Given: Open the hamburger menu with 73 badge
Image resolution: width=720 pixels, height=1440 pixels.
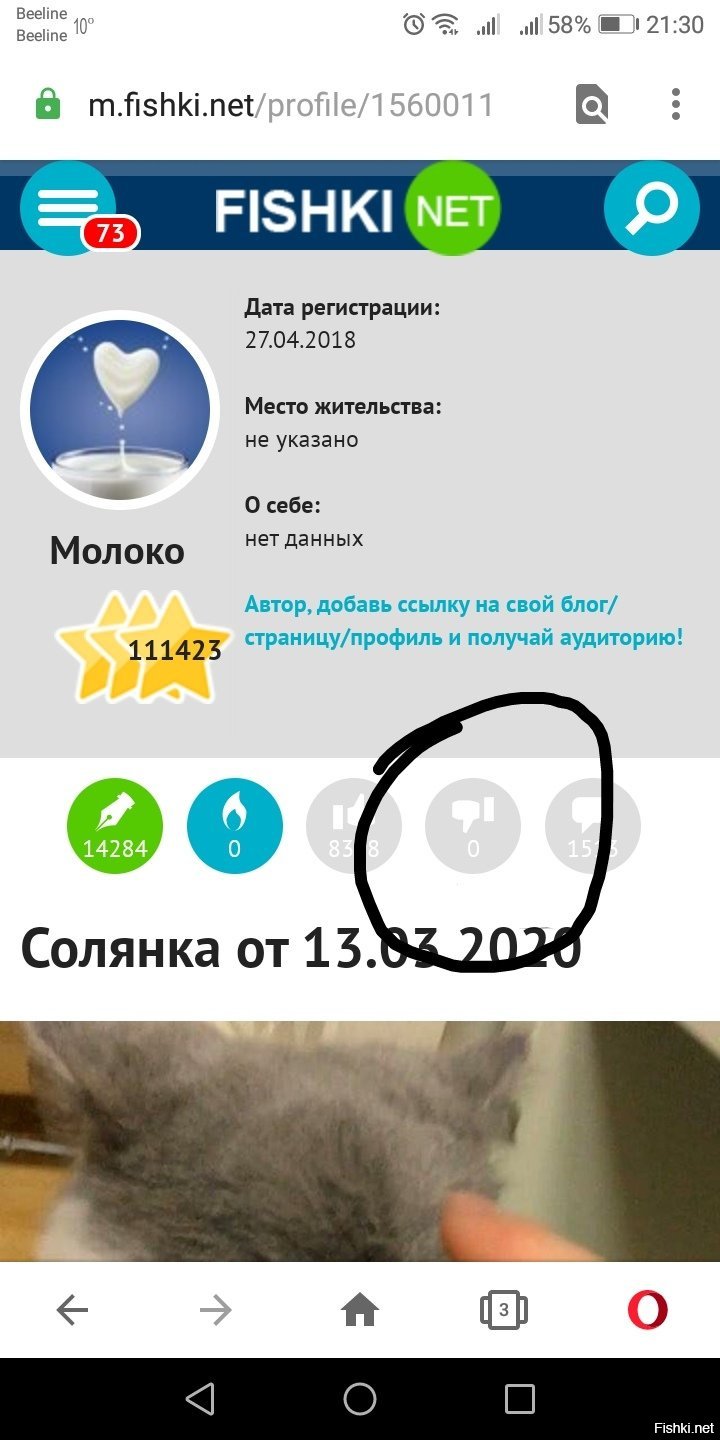Looking at the screenshot, I should [x=68, y=207].
